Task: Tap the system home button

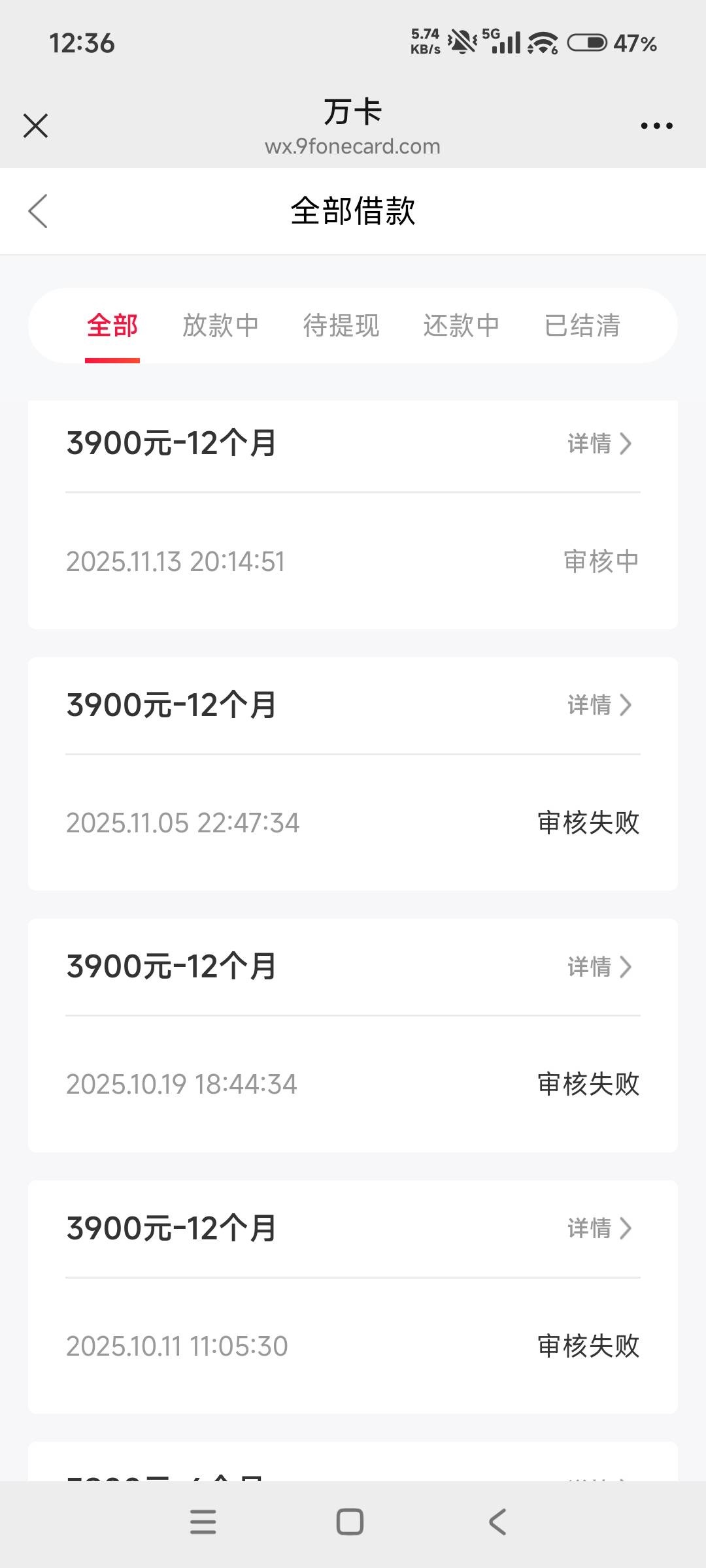Action: coord(350,1522)
